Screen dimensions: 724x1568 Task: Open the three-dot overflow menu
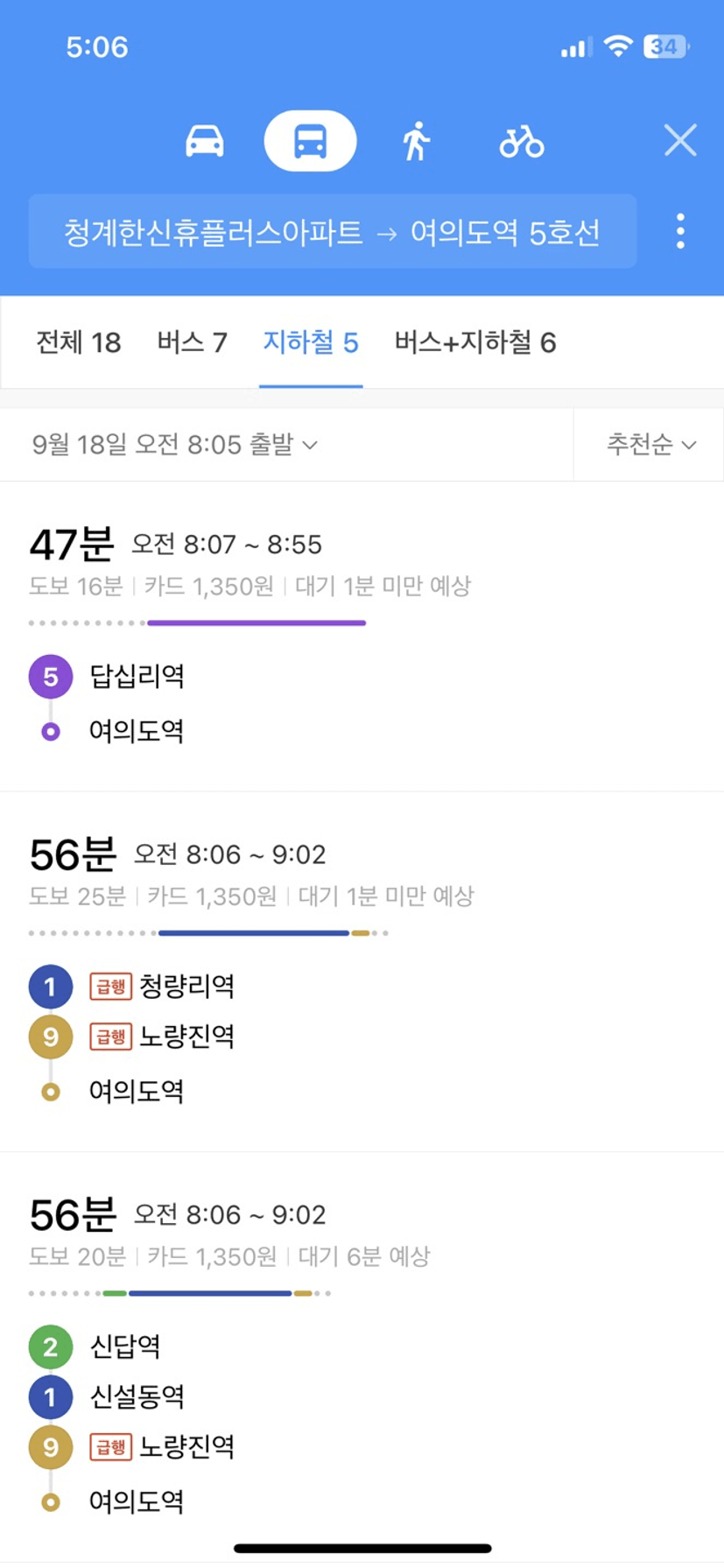[x=680, y=232]
